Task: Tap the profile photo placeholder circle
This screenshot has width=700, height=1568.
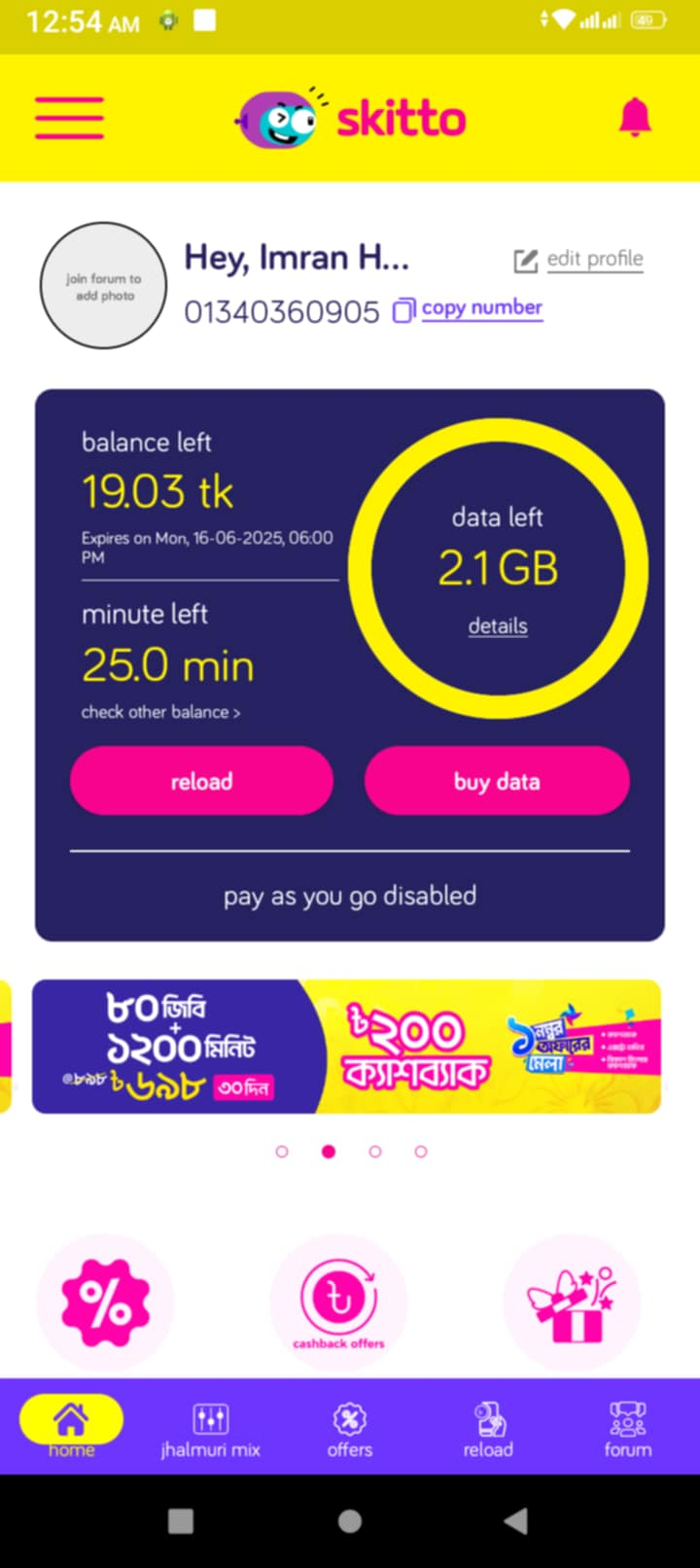Action: [x=103, y=286]
